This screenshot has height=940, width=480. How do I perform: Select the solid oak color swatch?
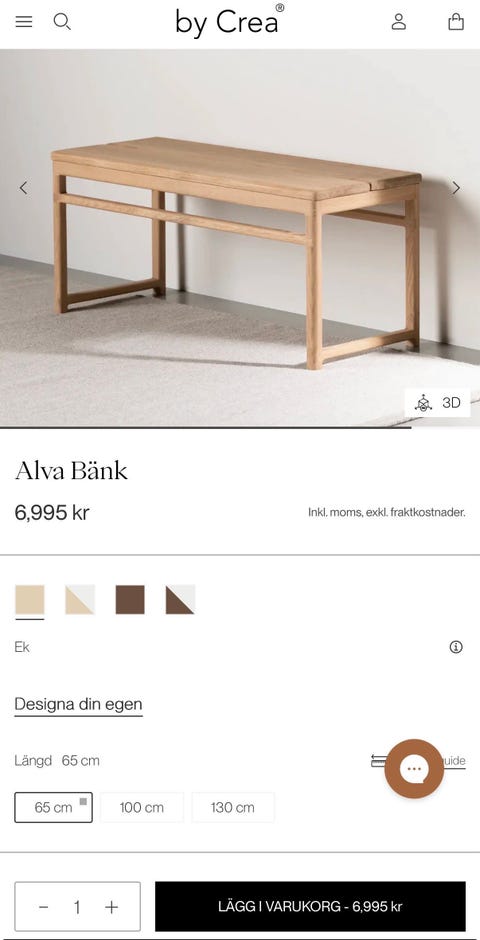(x=29, y=599)
